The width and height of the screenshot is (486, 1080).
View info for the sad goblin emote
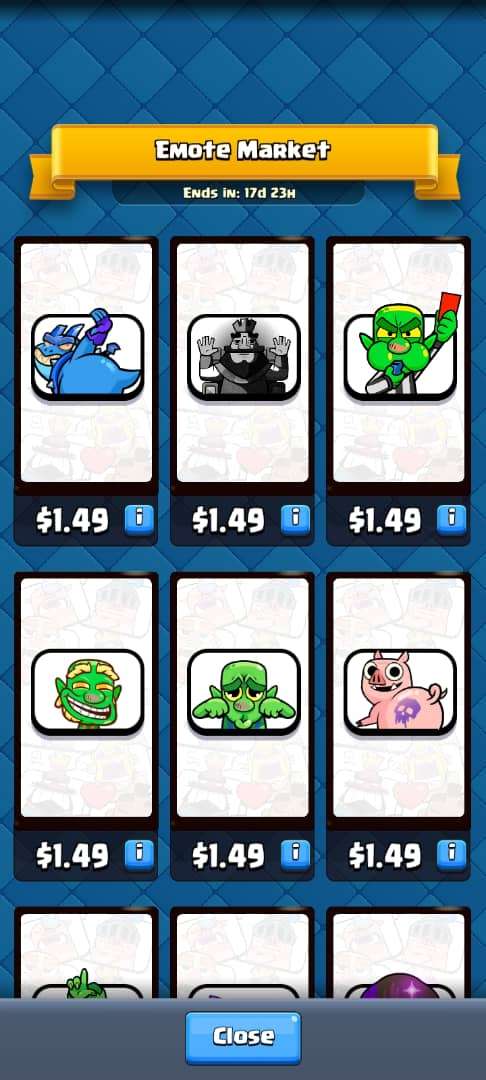pos(295,854)
